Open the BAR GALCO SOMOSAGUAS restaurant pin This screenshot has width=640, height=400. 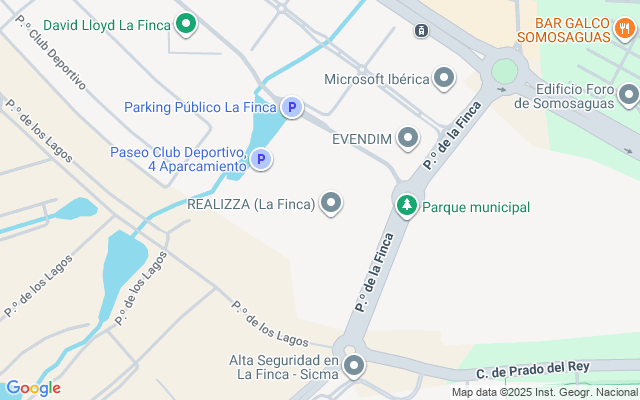pos(624,29)
